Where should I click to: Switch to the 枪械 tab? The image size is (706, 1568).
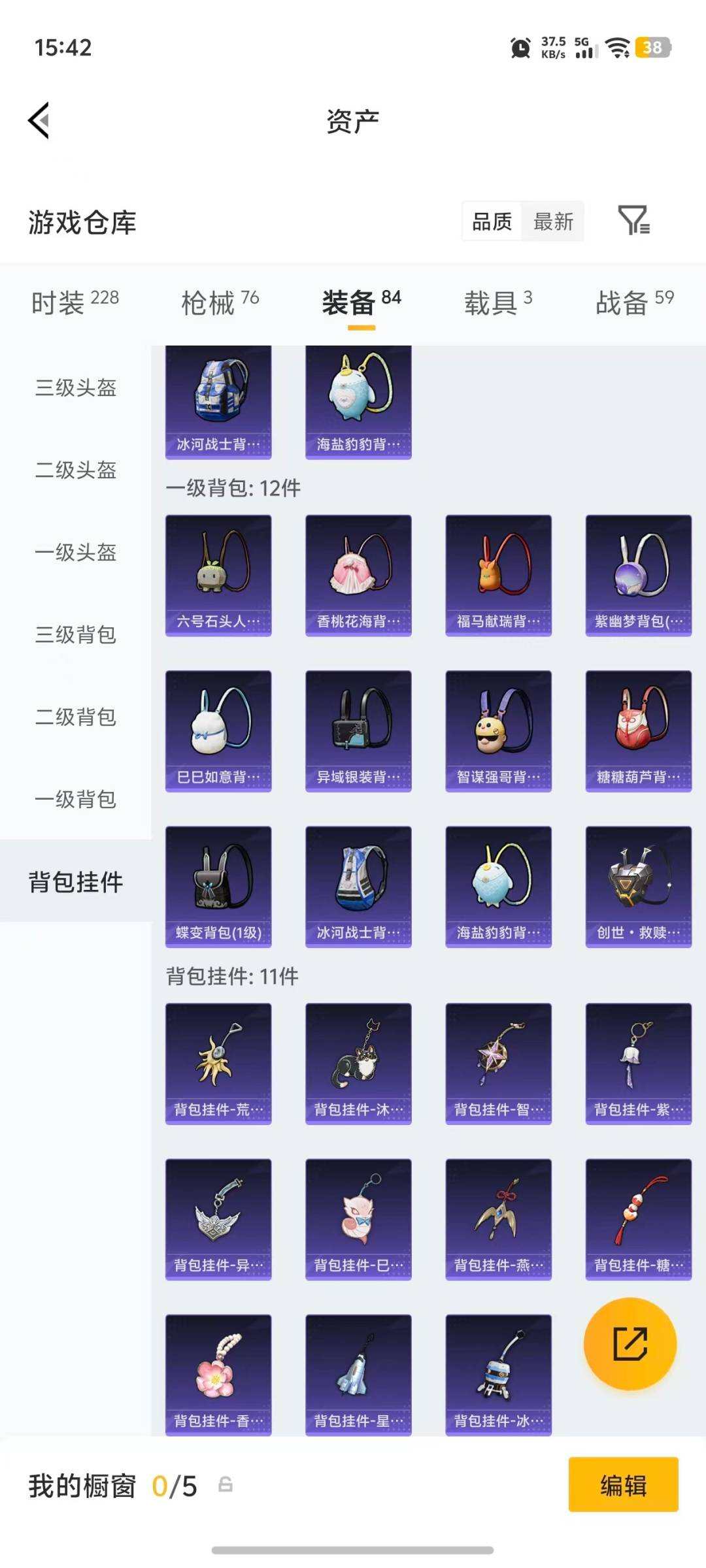point(220,302)
